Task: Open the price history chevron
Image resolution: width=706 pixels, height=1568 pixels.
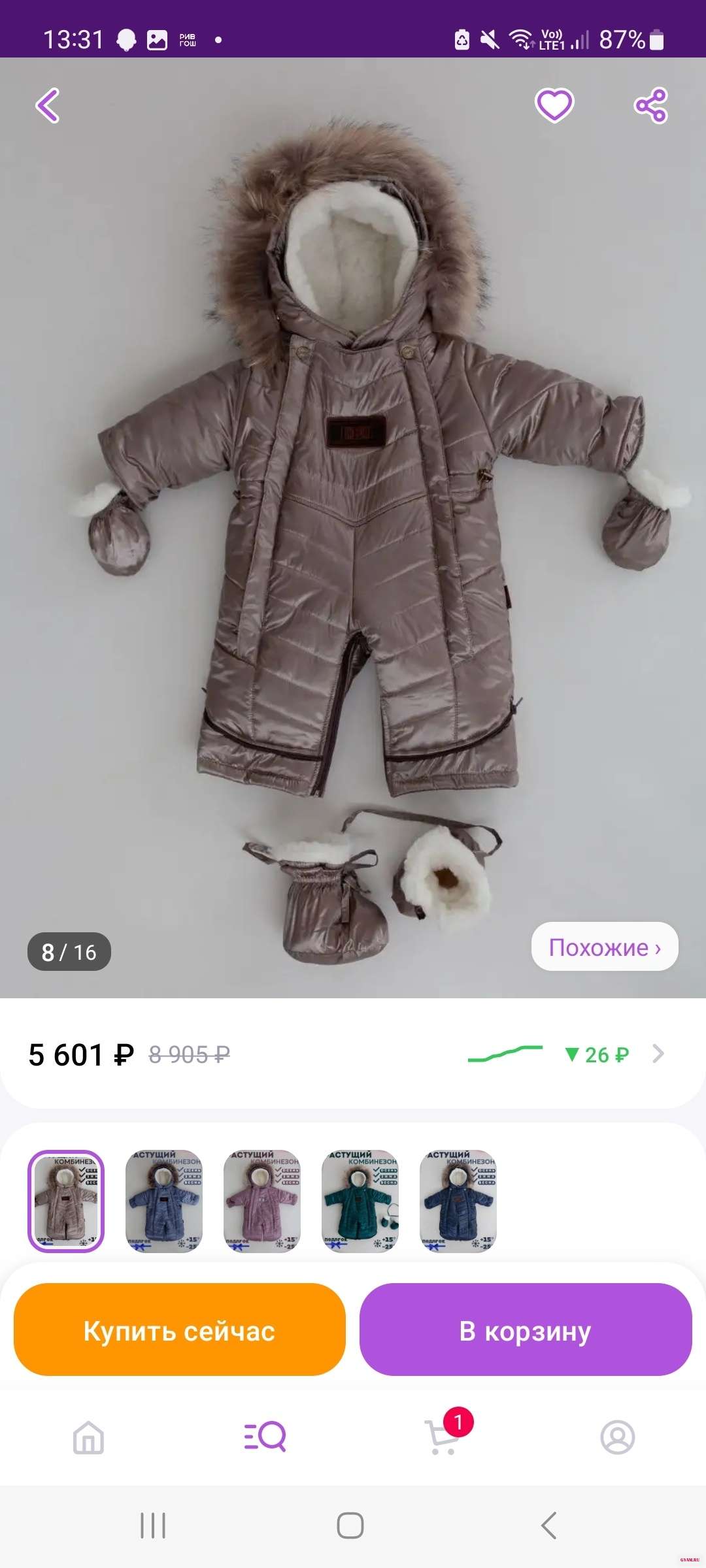Action: click(658, 1054)
